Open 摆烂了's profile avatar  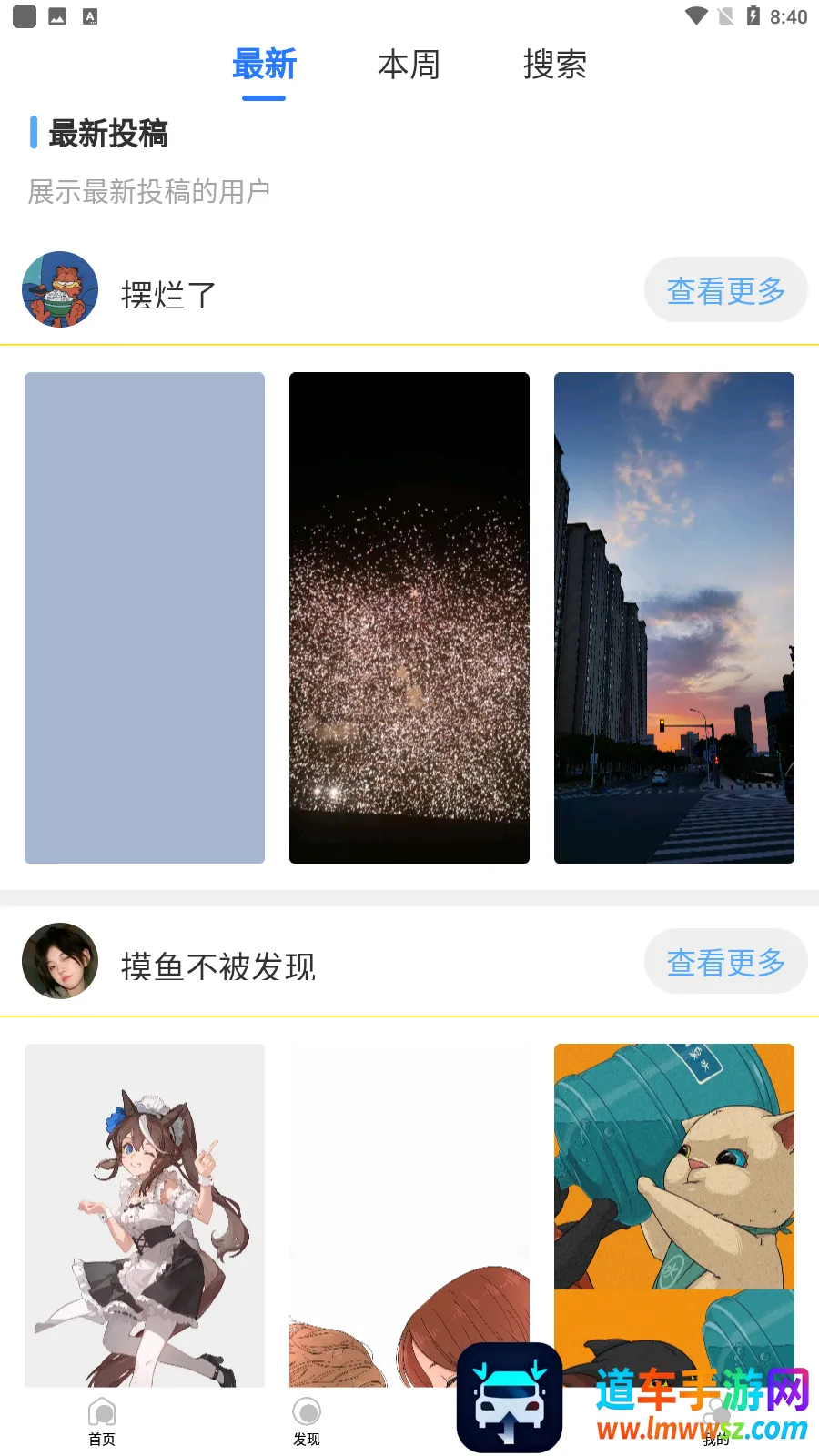click(60, 290)
